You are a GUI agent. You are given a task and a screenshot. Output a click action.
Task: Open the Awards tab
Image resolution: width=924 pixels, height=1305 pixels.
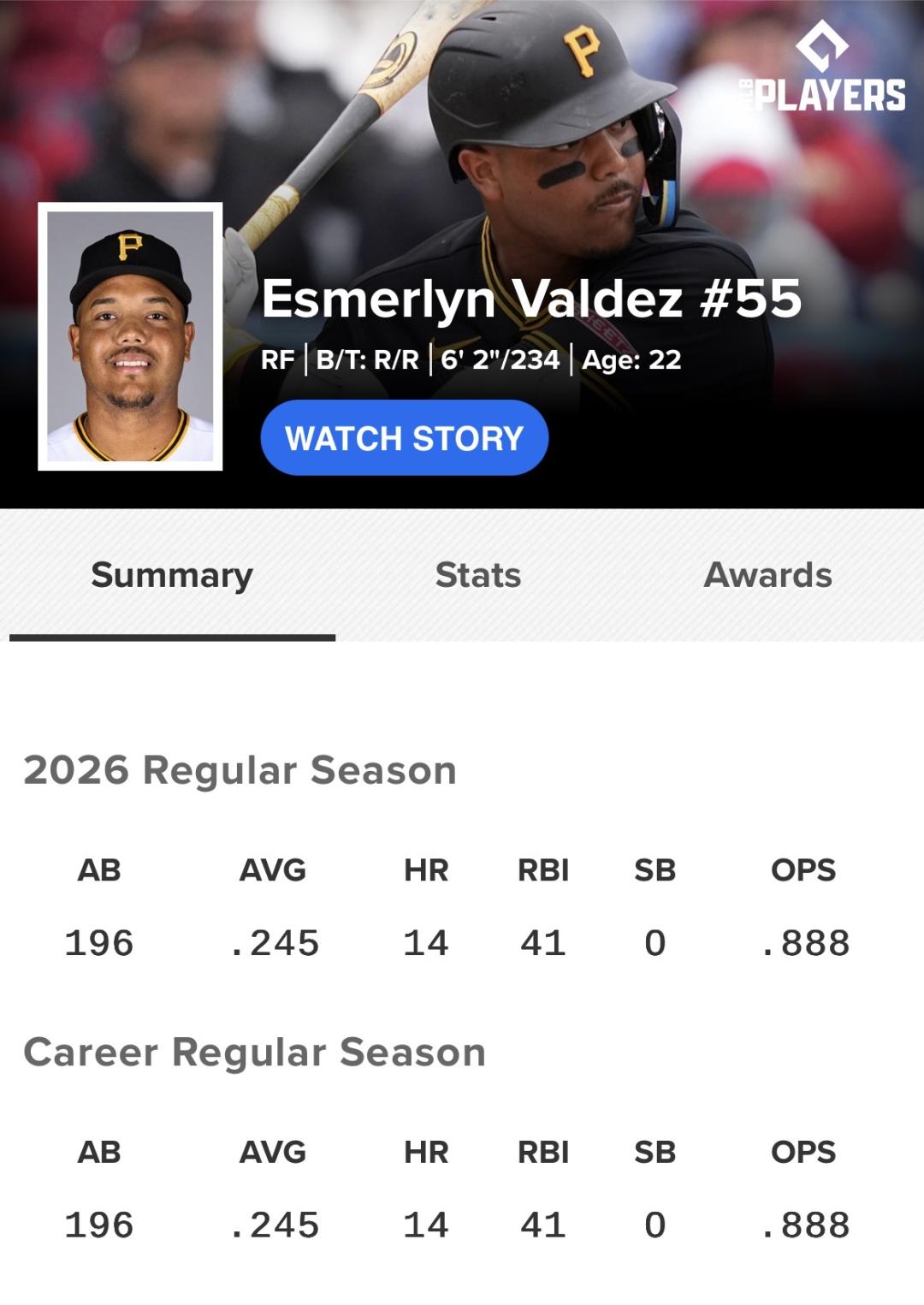coord(767,575)
